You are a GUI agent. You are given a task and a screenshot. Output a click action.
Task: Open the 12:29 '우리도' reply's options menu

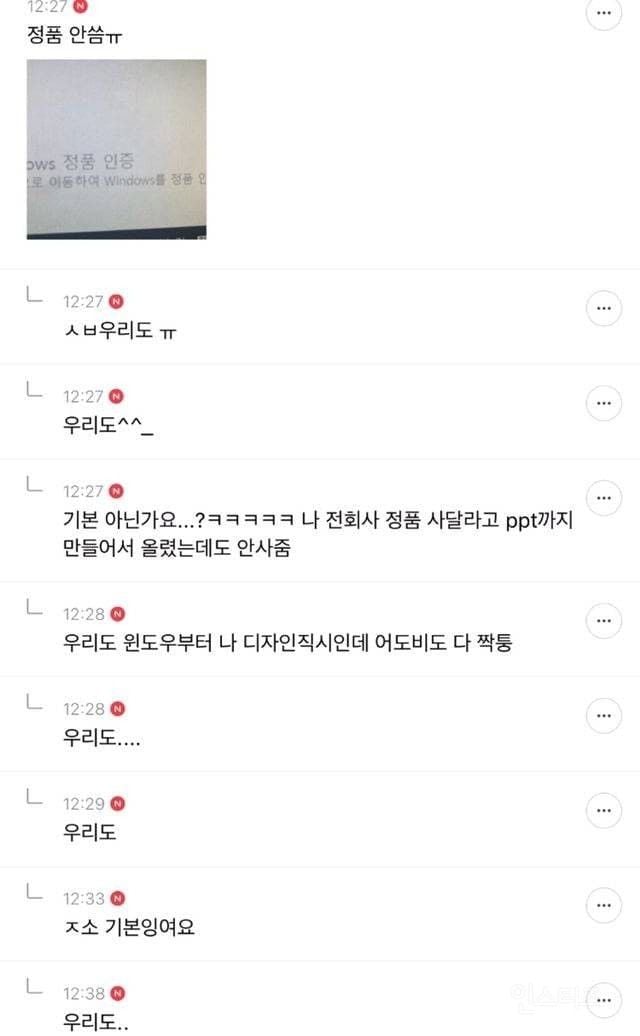[604, 811]
